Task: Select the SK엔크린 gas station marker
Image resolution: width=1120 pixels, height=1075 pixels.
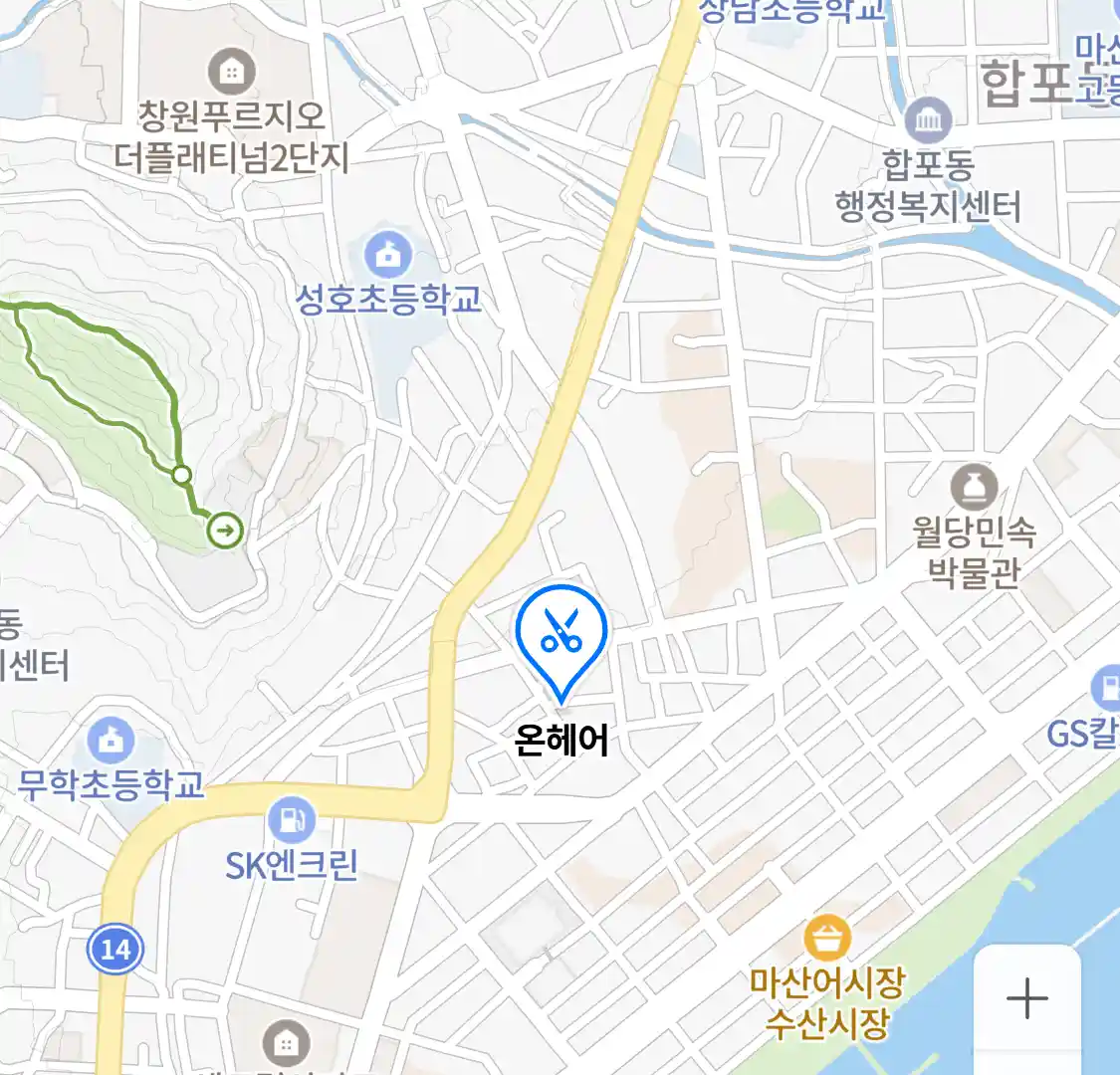Action: coord(292,821)
